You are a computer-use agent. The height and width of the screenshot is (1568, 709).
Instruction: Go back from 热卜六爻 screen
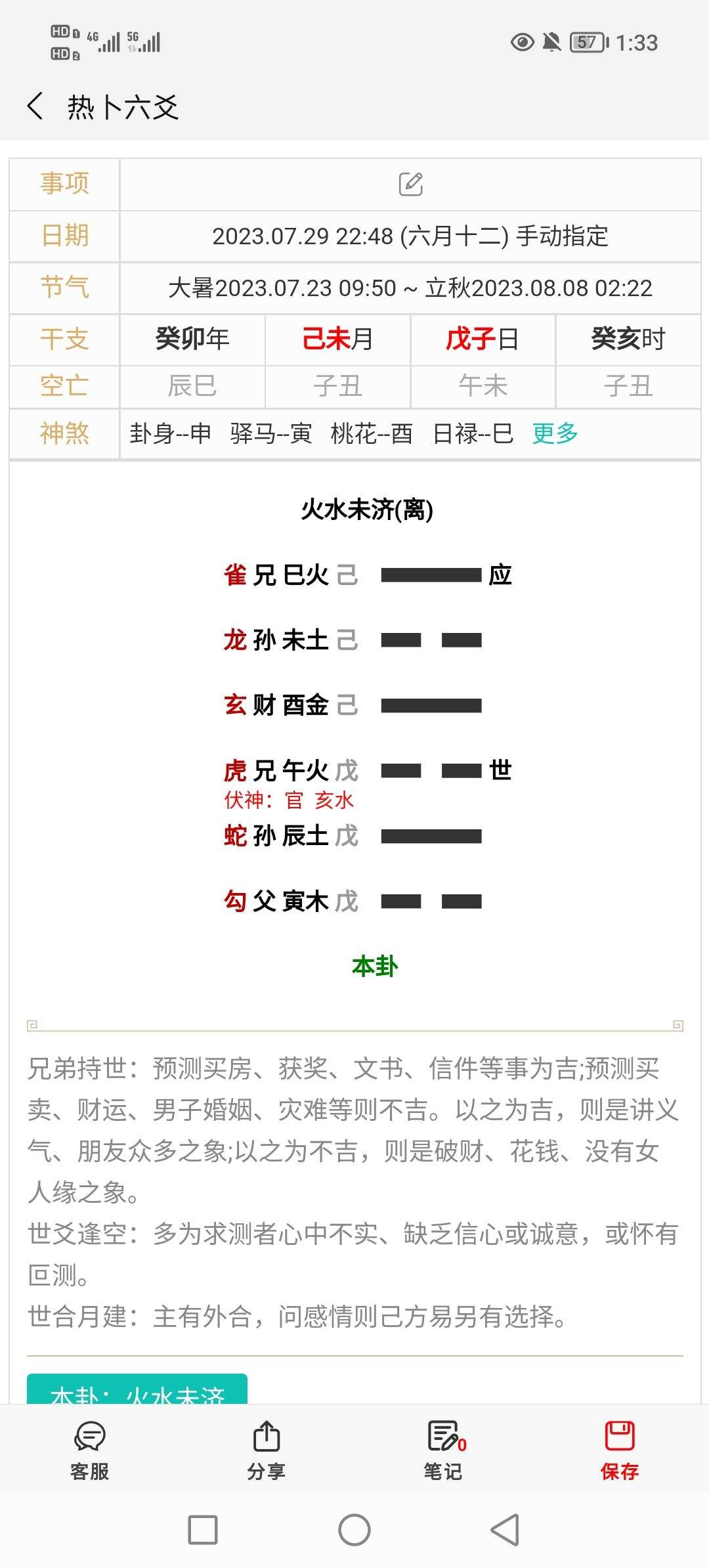(x=35, y=106)
